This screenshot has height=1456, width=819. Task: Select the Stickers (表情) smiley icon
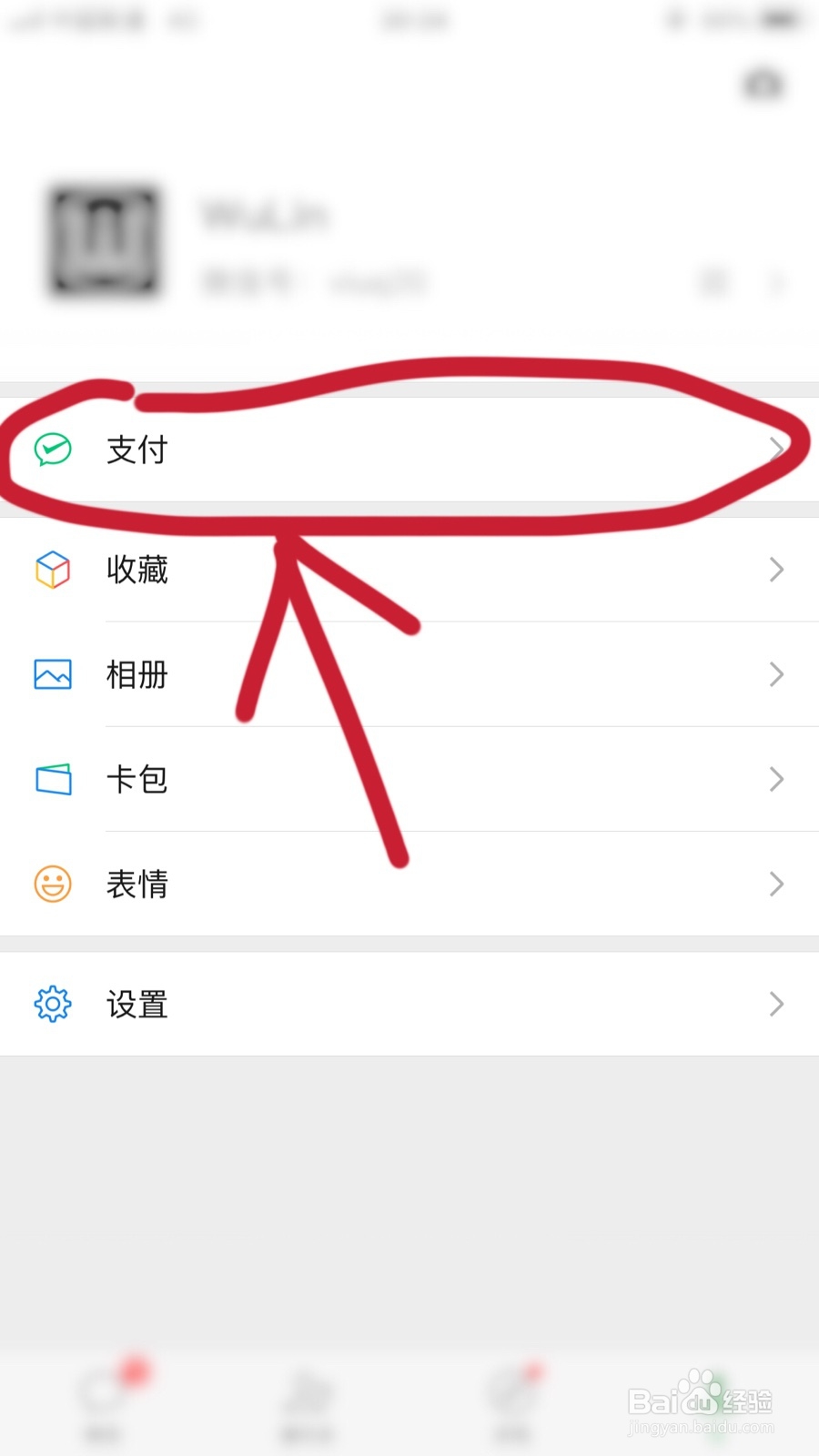tap(52, 884)
